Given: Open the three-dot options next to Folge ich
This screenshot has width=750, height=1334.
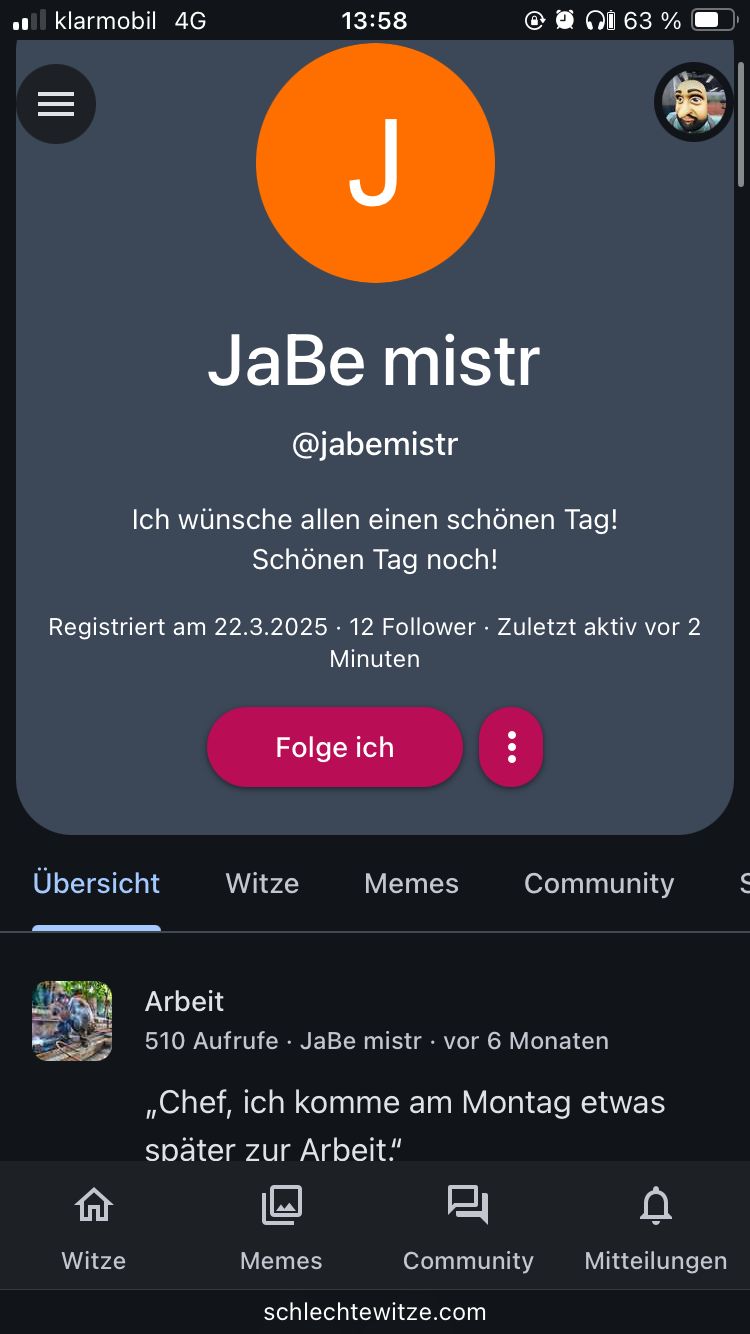Looking at the screenshot, I should (x=511, y=747).
